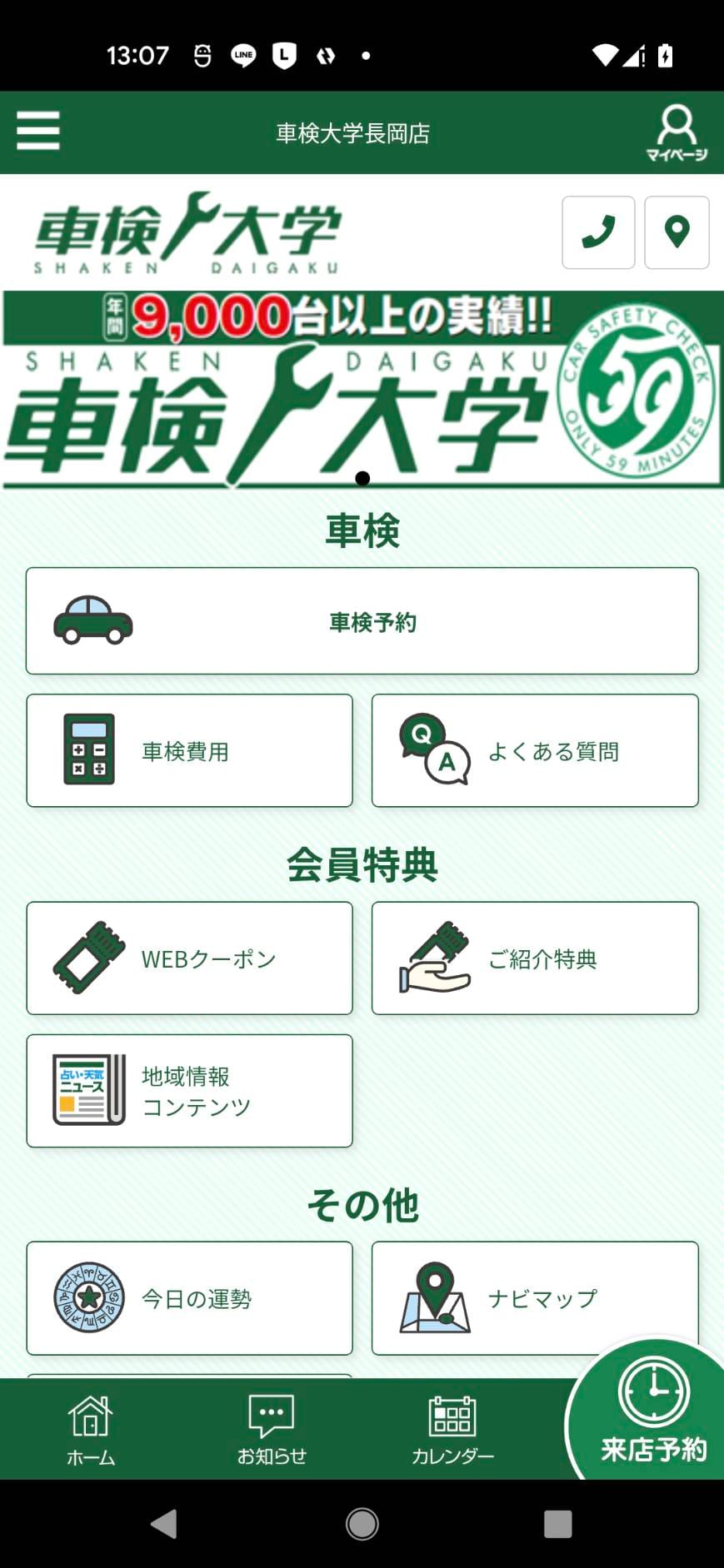Image resolution: width=724 pixels, height=1568 pixels.
Task: Tap the calculator icon for 車検費用
Action: [89, 749]
